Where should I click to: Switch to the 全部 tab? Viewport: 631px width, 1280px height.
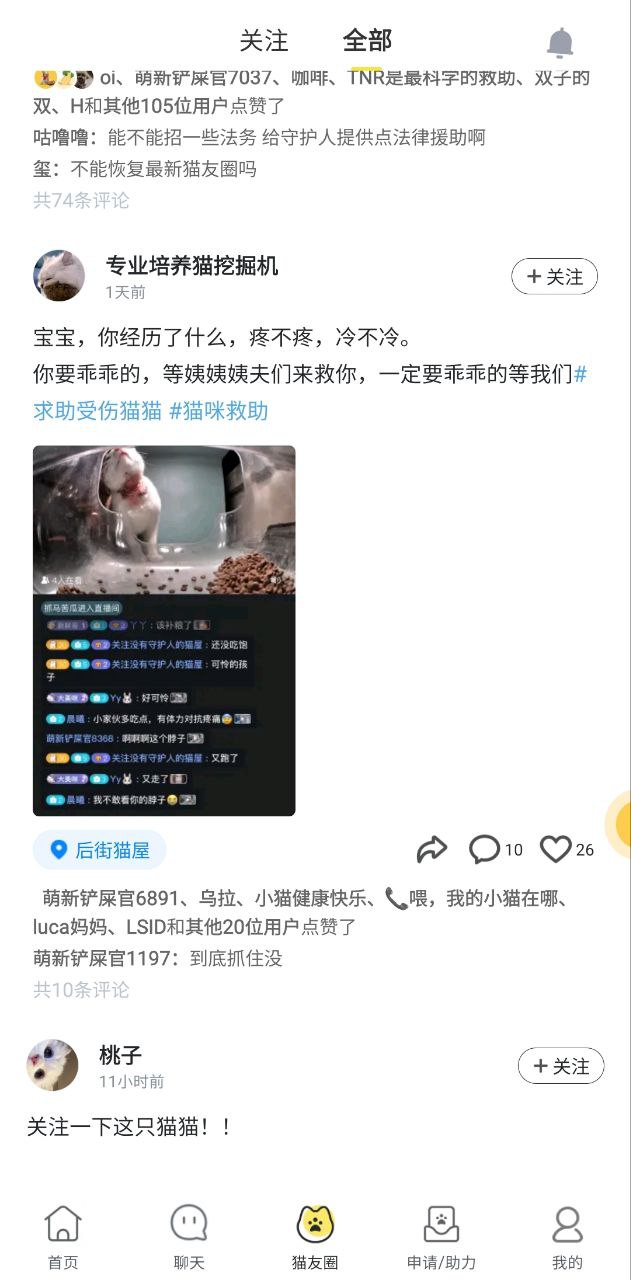tap(367, 41)
